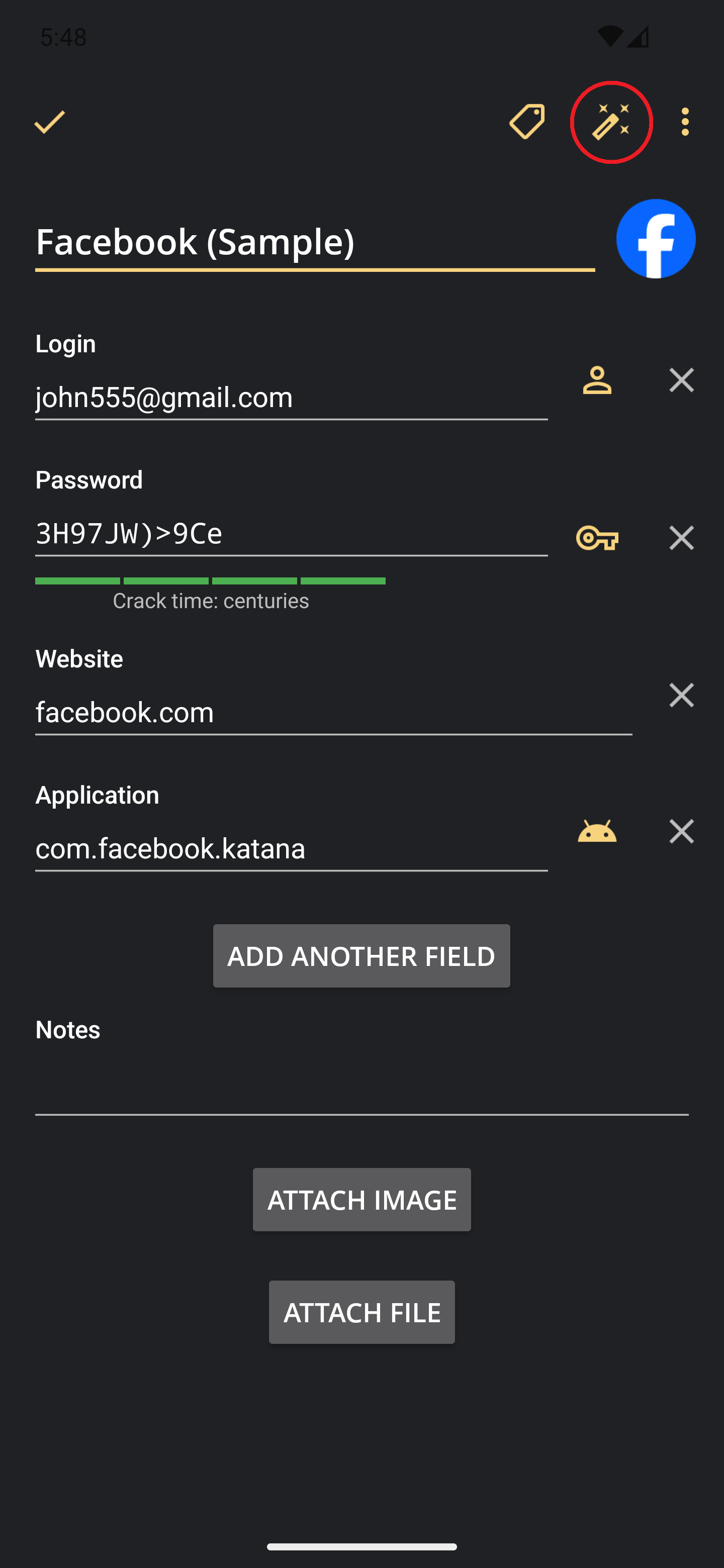The width and height of the screenshot is (724, 1568).
Task: Tap the person icon beside Login
Action: click(x=597, y=380)
